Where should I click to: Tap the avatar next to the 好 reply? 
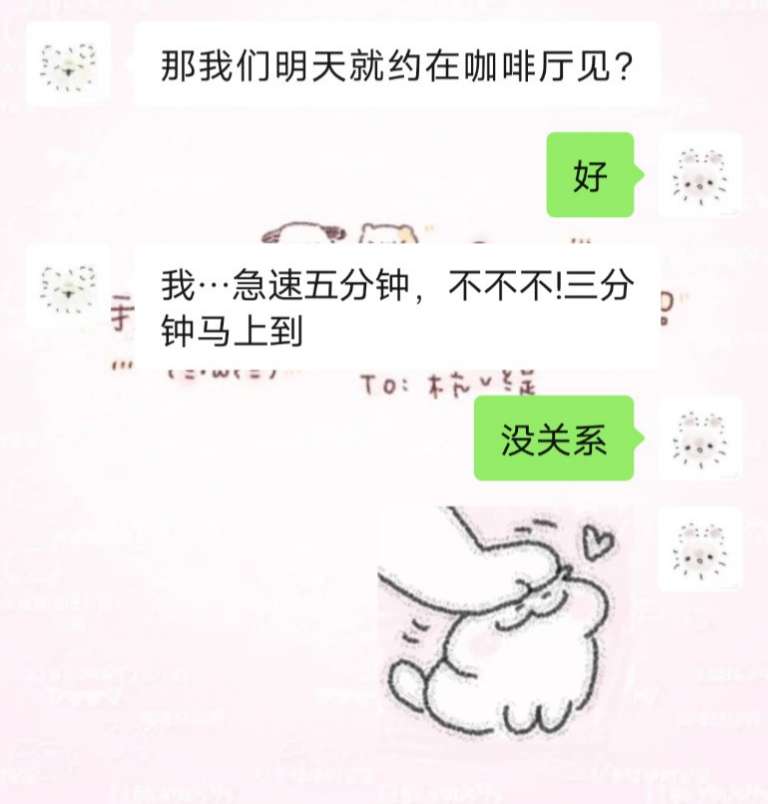tap(700, 174)
